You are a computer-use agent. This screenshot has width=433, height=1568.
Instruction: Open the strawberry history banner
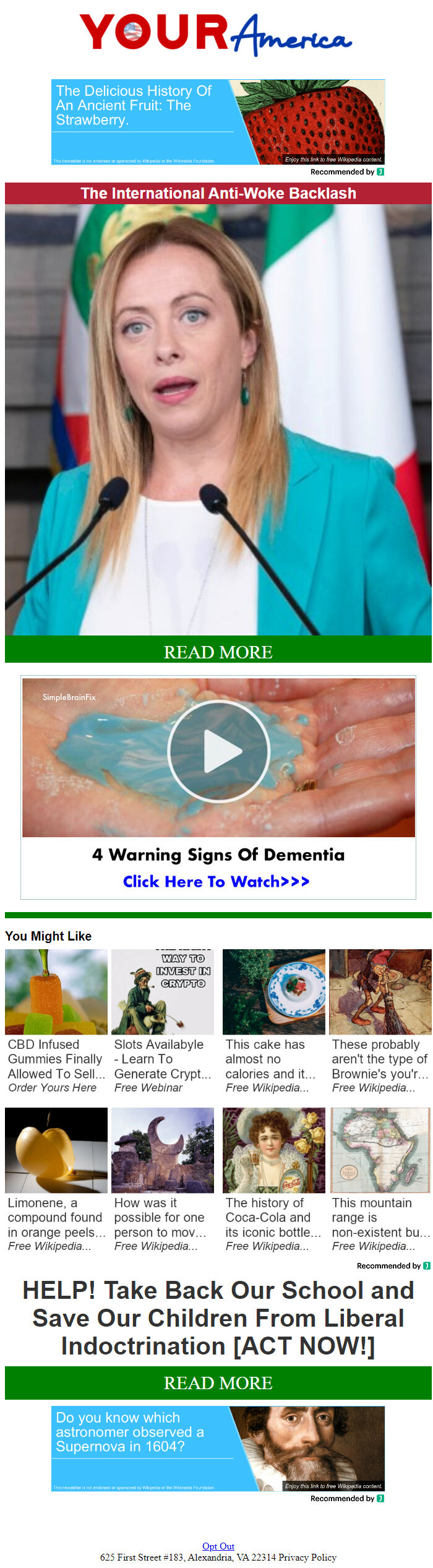pos(218,122)
